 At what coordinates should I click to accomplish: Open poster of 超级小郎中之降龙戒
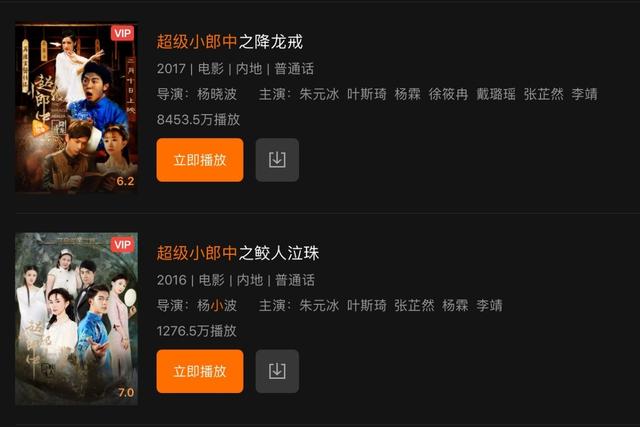point(76,107)
